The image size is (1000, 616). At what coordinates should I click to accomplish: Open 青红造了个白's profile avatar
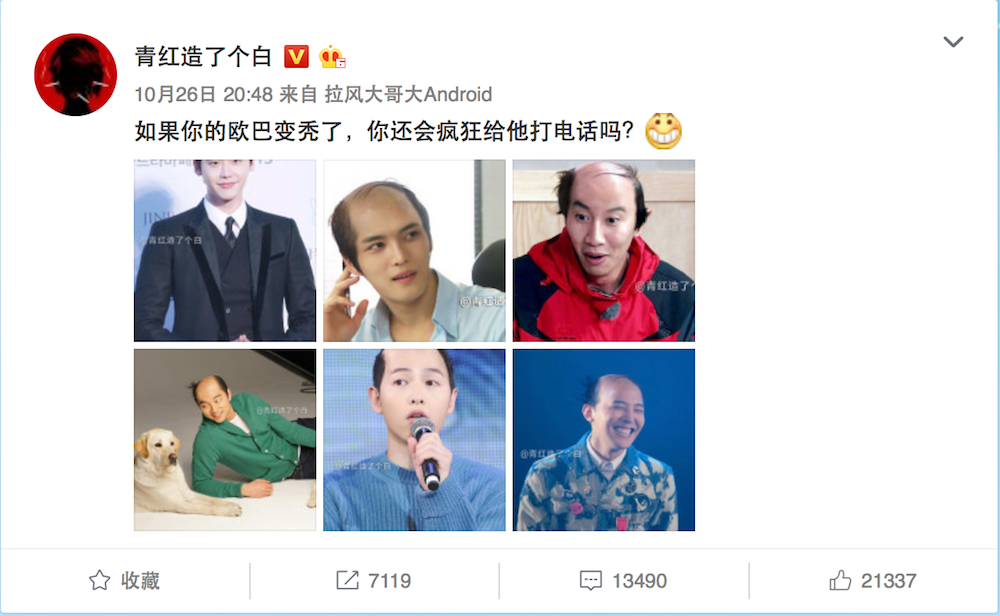[76, 75]
